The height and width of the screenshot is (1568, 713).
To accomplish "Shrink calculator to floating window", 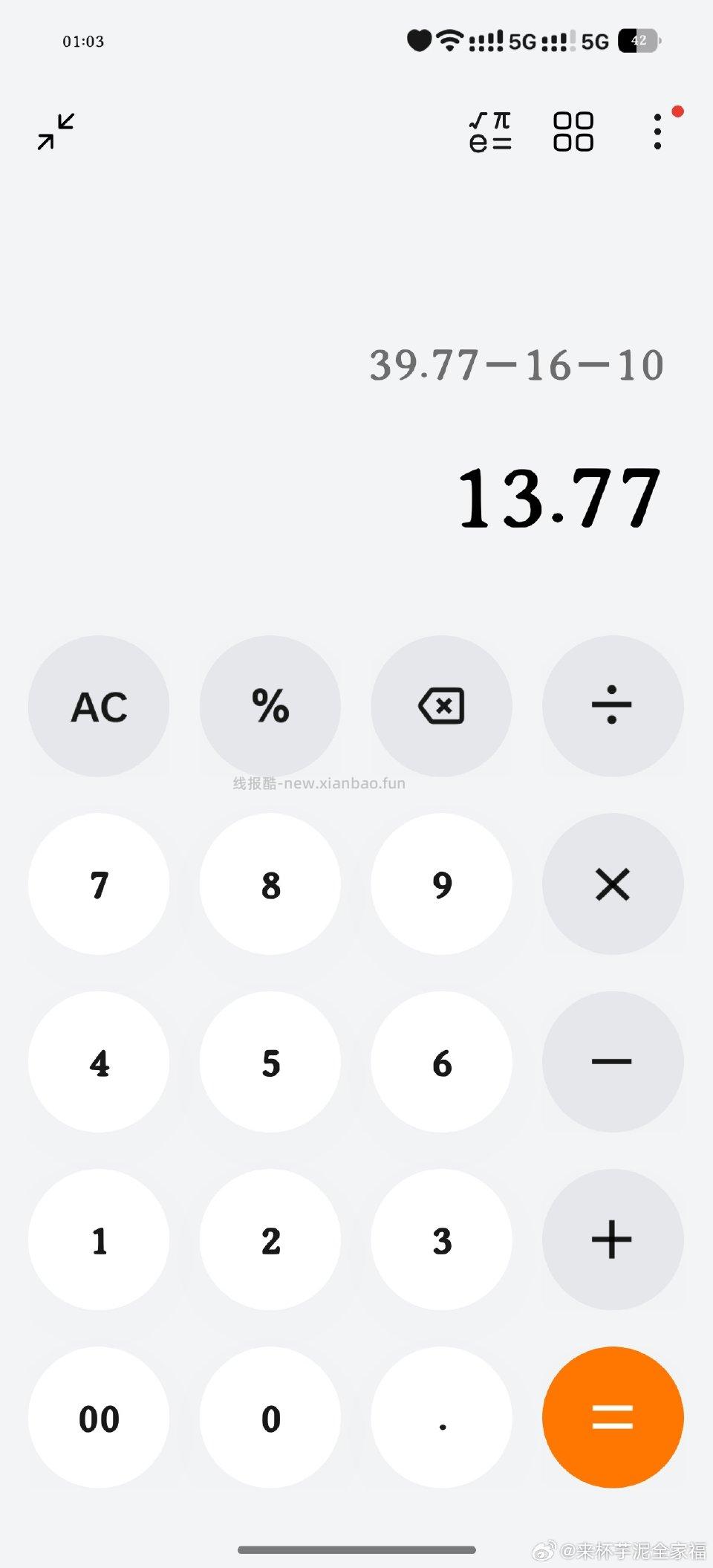I will click(x=56, y=132).
